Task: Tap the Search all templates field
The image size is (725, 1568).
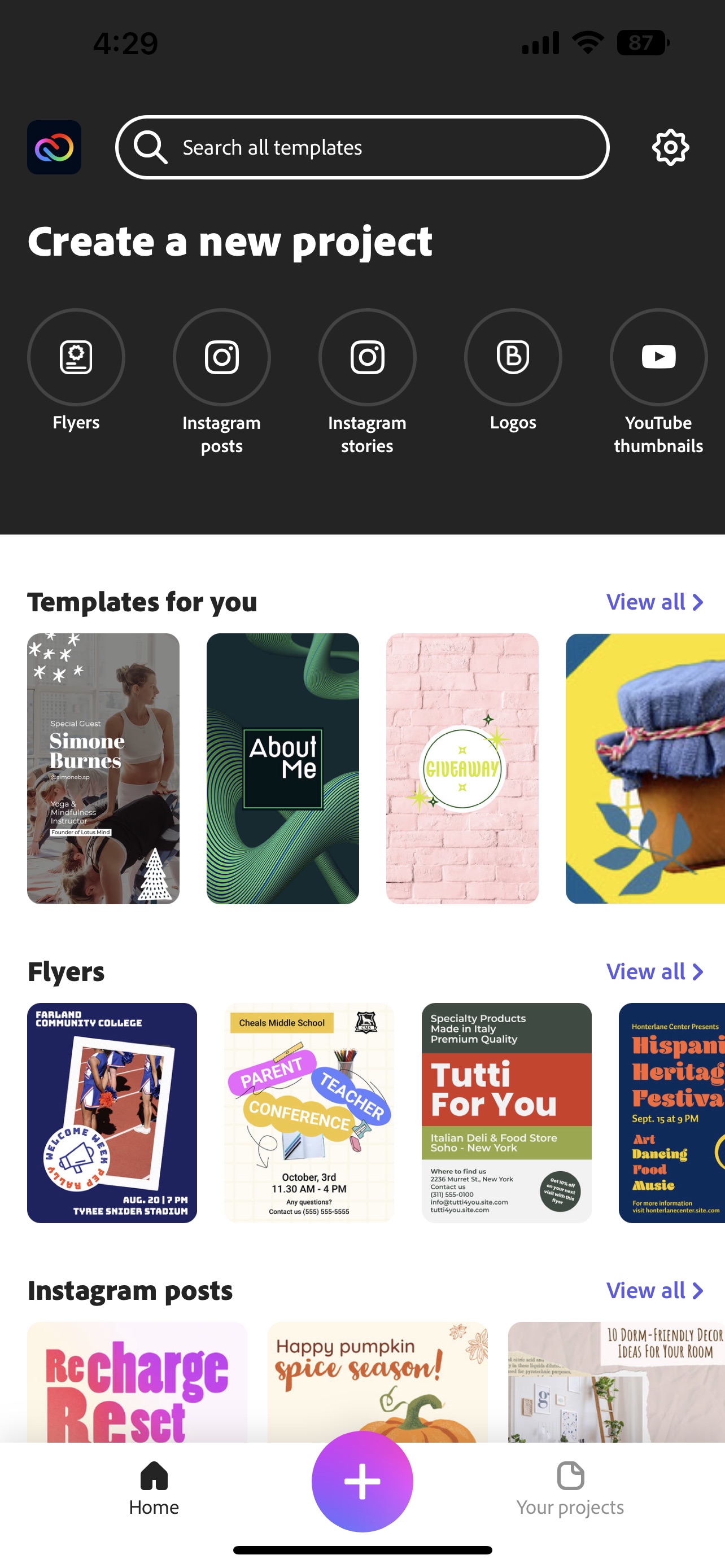Action: [x=362, y=147]
